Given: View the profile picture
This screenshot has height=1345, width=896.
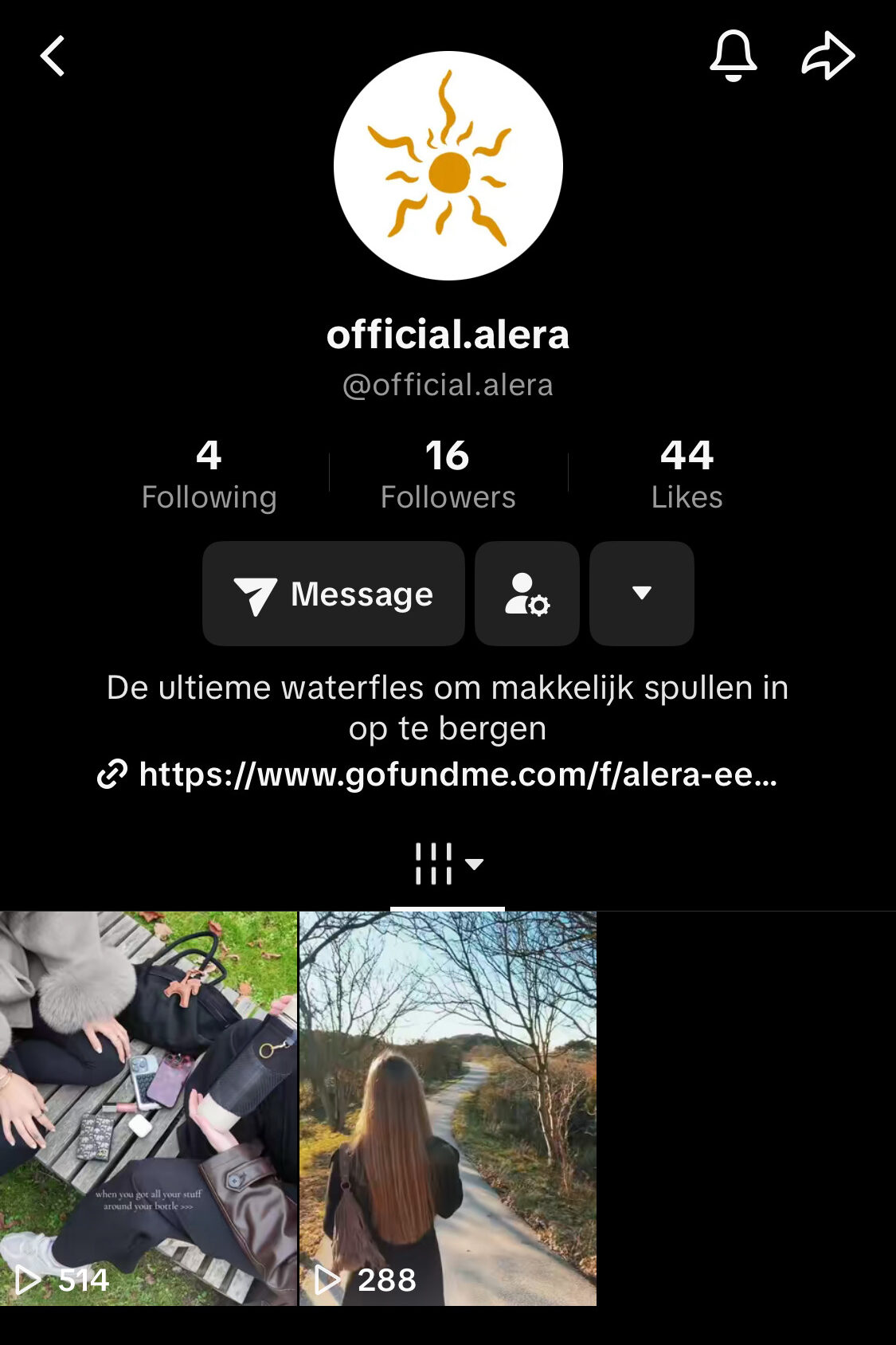Looking at the screenshot, I should coord(448,166).
